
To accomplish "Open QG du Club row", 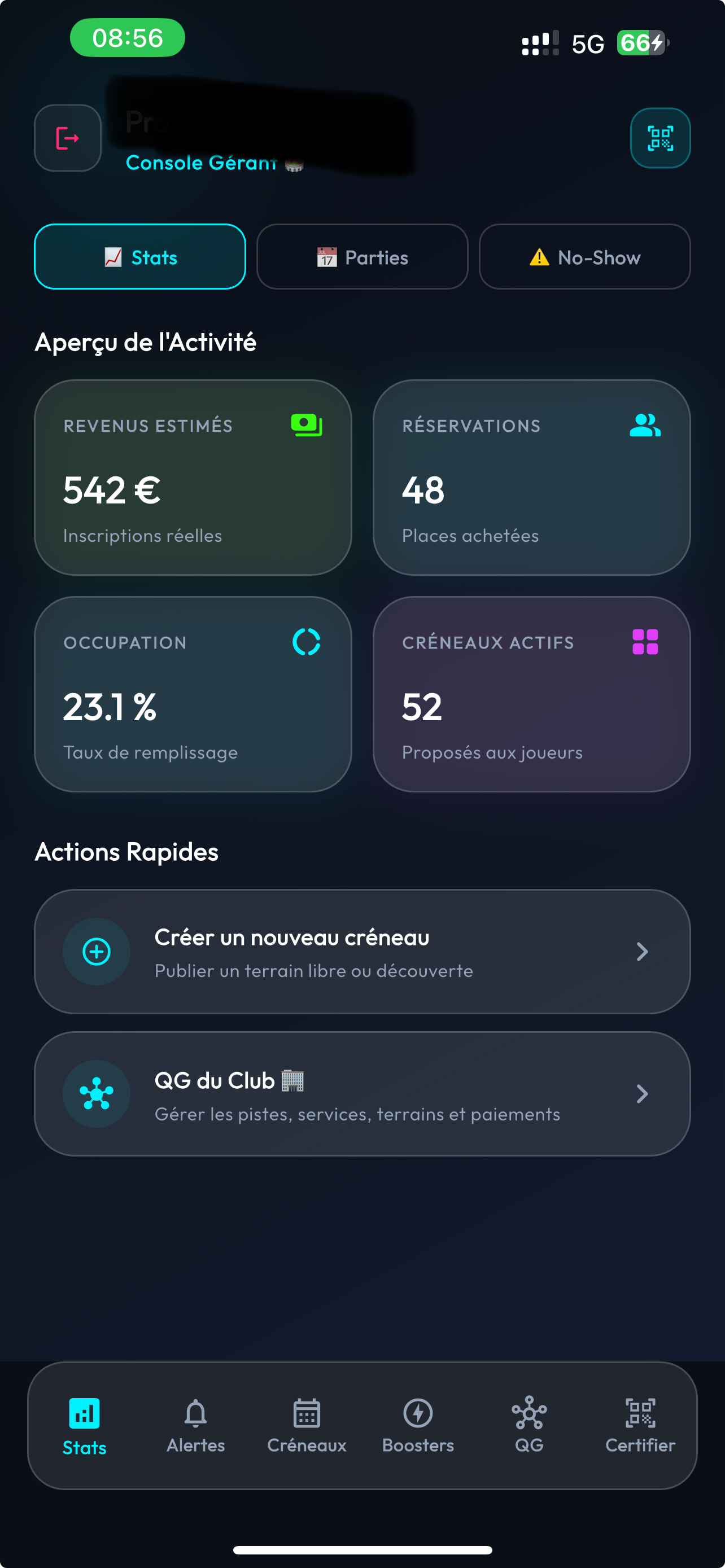I will (x=362, y=1094).
